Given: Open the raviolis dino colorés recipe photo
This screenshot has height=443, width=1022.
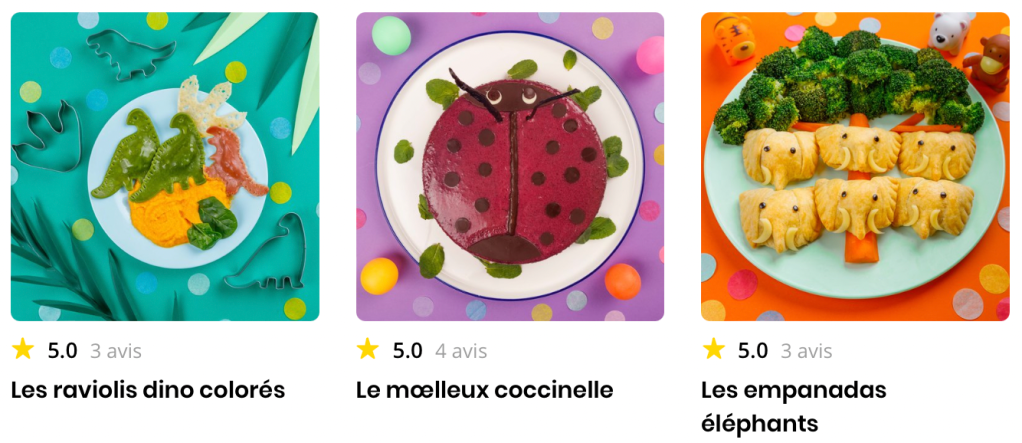Looking at the screenshot, I should click(x=165, y=166).
